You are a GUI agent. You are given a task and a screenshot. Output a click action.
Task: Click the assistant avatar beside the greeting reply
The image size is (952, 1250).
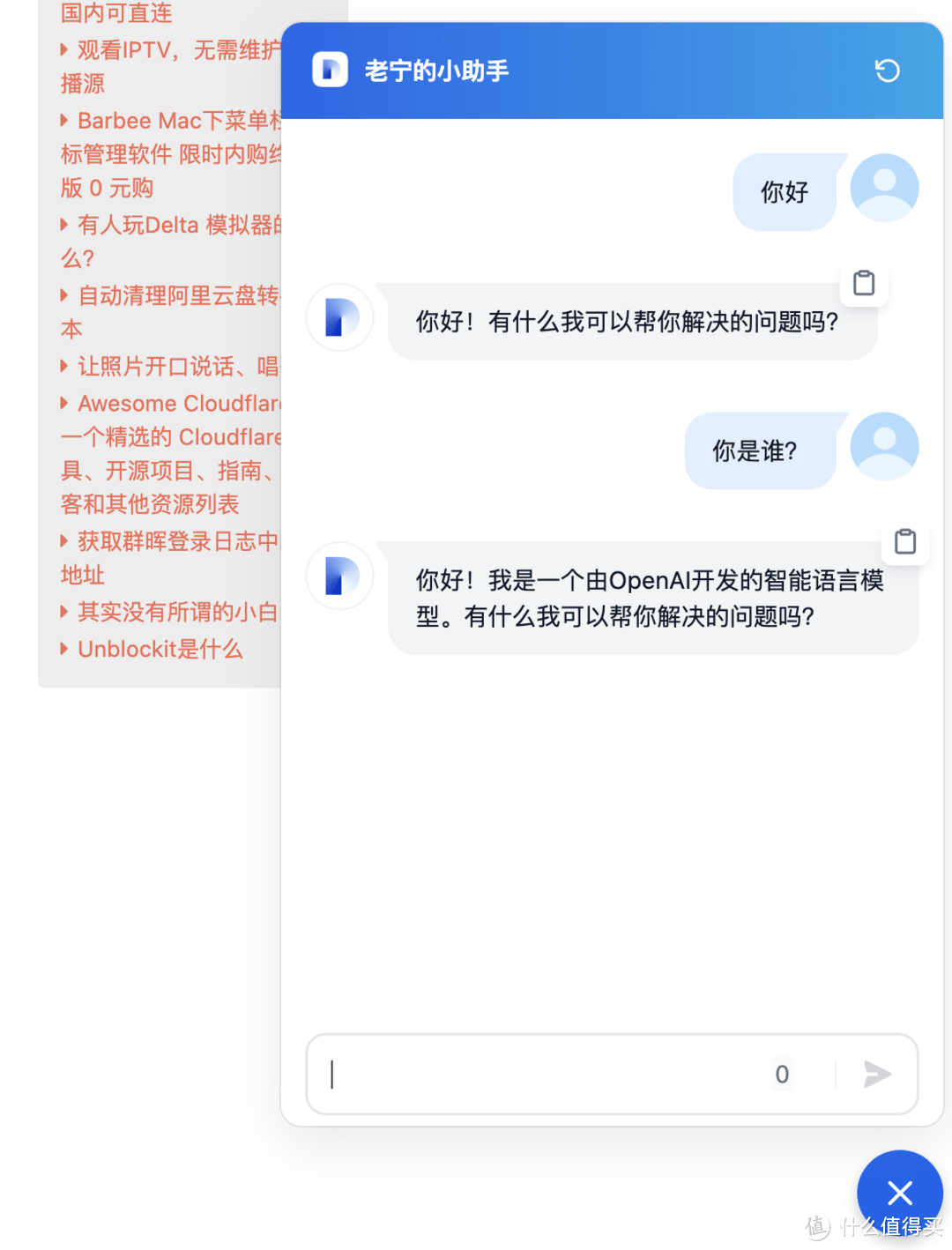pos(339,317)
